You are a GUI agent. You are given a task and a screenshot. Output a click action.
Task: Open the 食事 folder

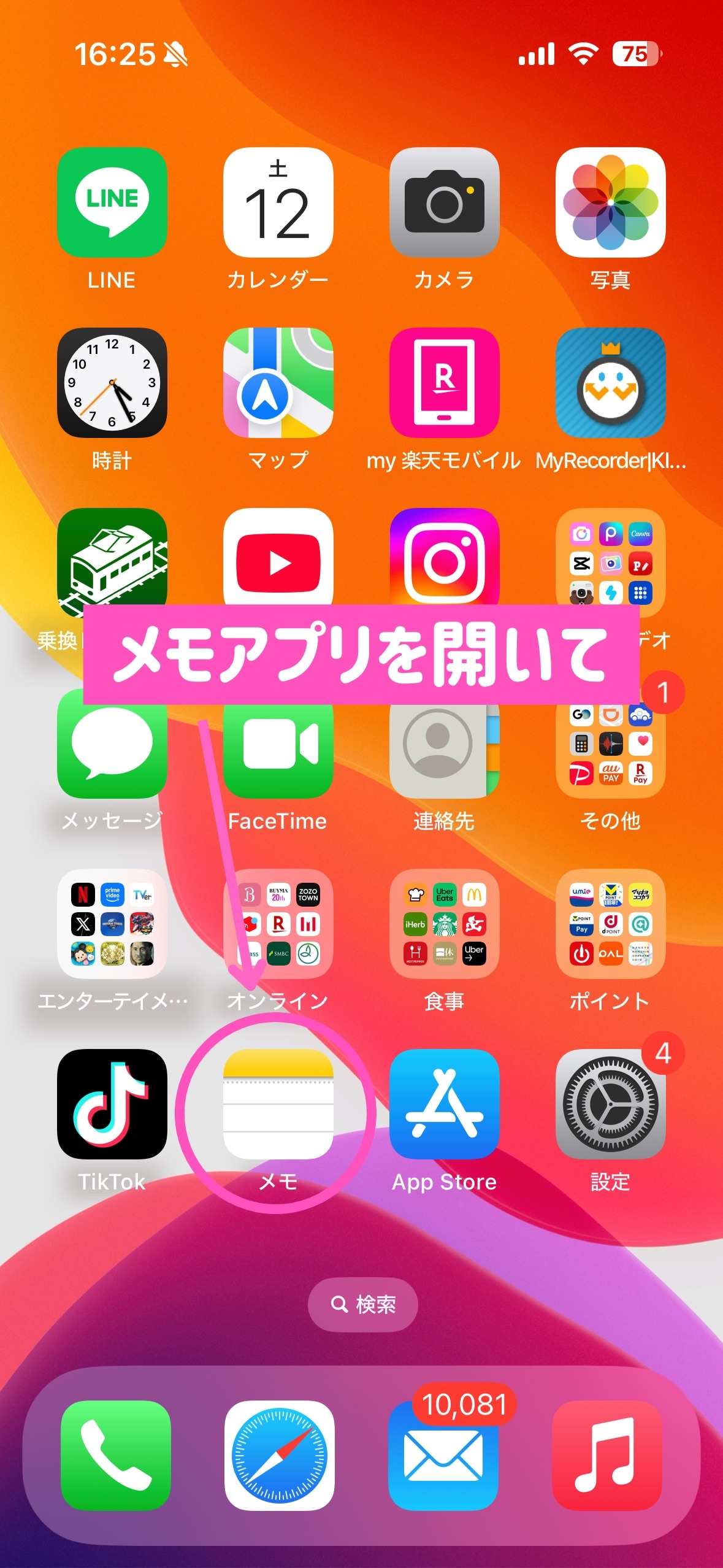pyautogui.click(x=444, y=924)
